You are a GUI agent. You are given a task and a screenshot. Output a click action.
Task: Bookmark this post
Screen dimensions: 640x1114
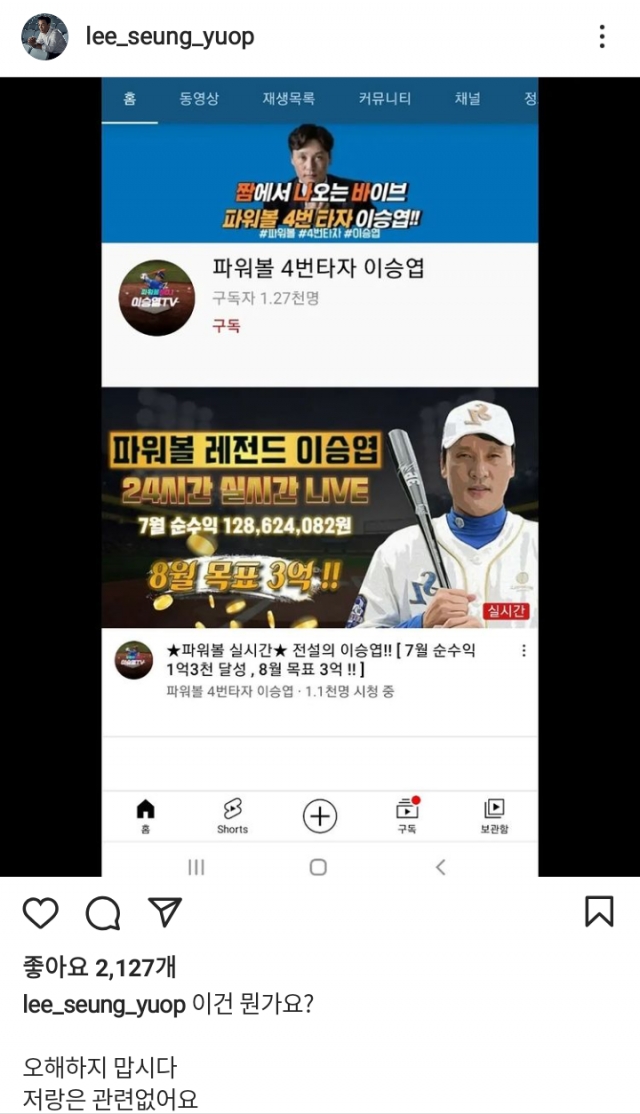598,911
